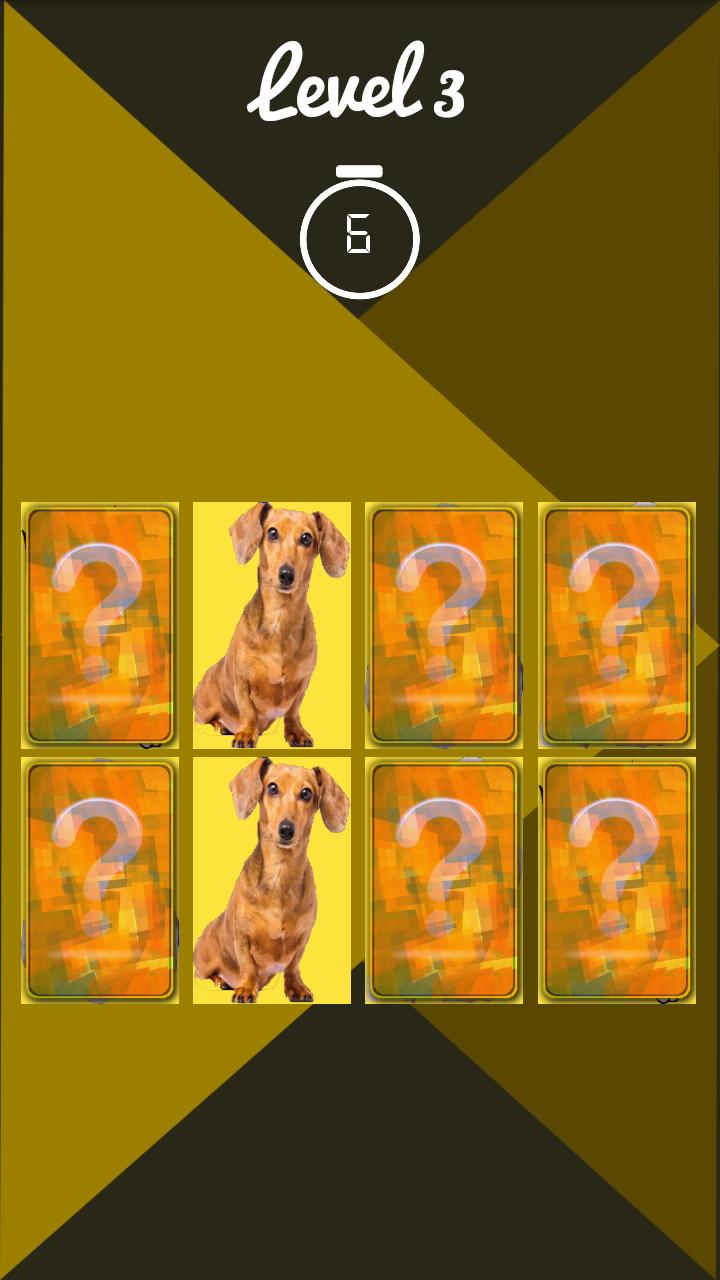Flip the last card in the top row
The height and width of the screenshot is (1280, 720).
[x=617, y=625]
